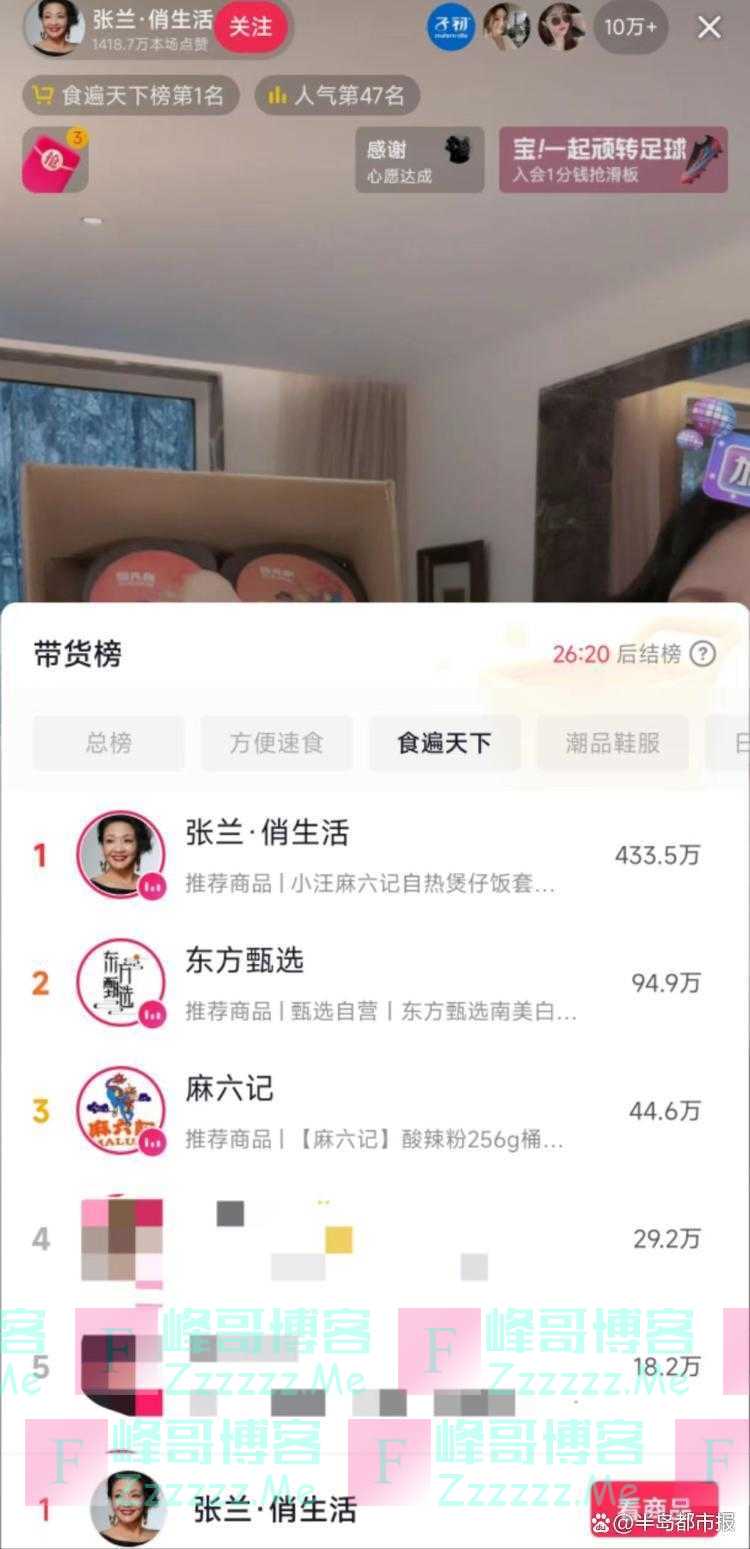Open the 一起顽转足球 promo banner
750x1549 pixels.
(613, 160)
